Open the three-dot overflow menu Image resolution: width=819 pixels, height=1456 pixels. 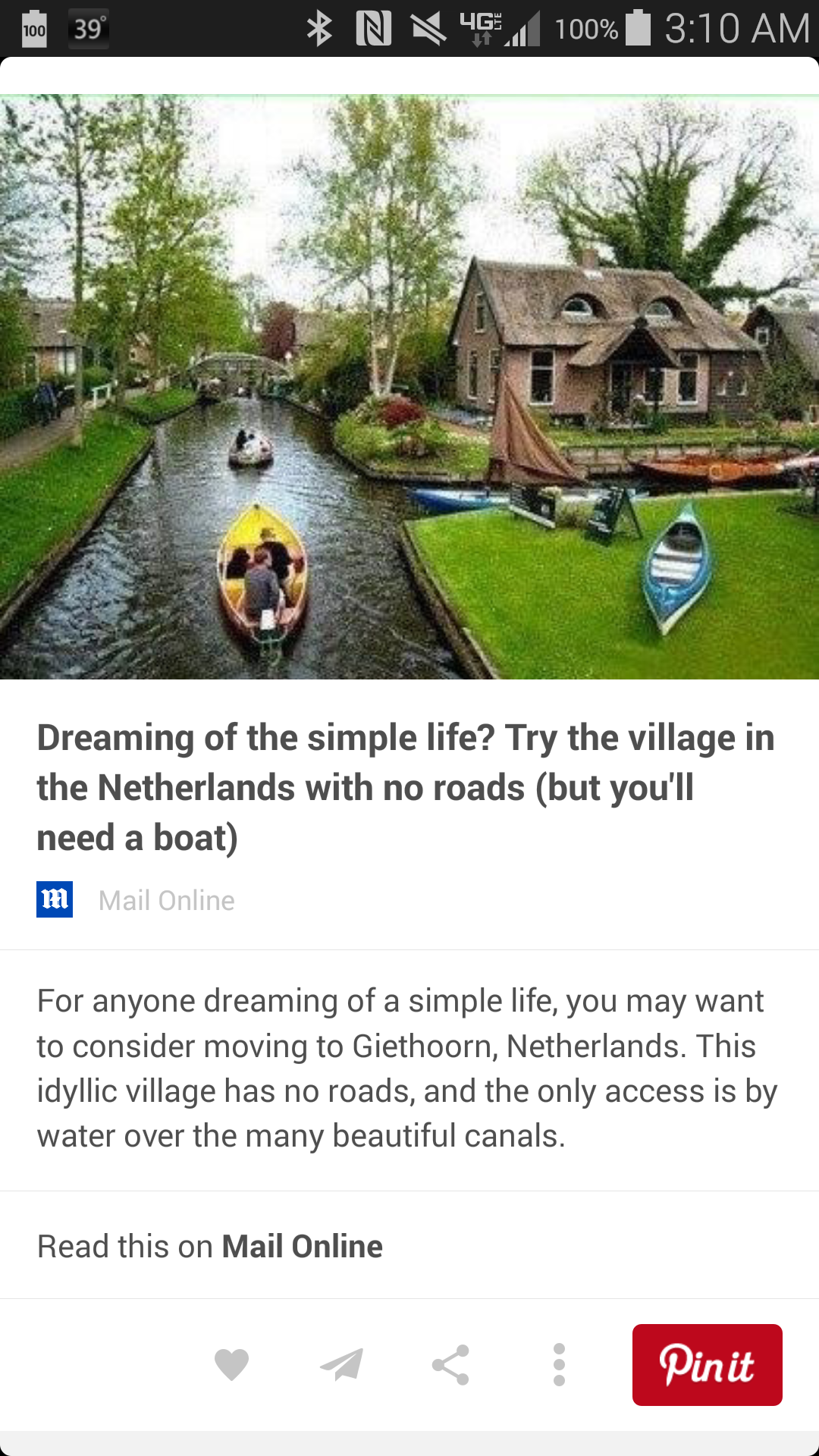[x=560, y=1365]
